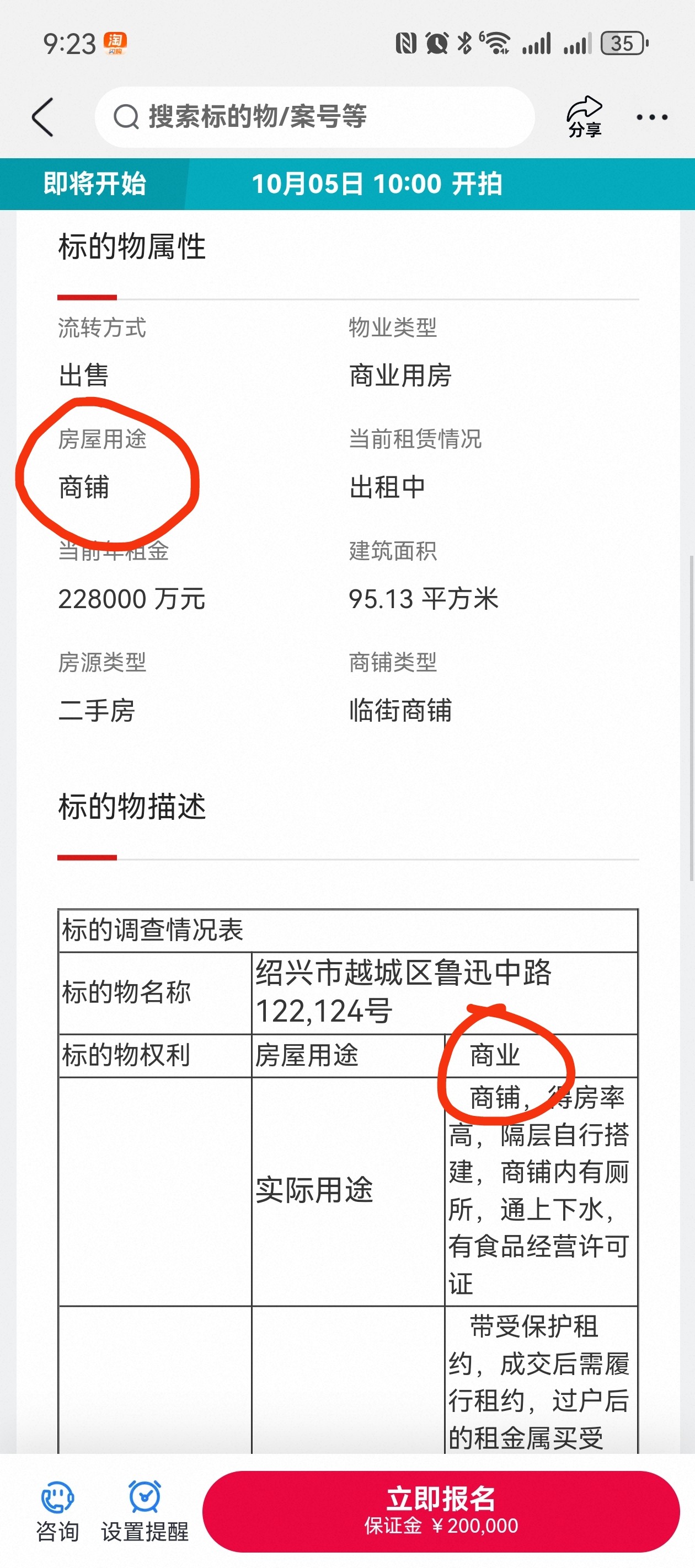Open the three-dot overflow menu

point(652,117)
